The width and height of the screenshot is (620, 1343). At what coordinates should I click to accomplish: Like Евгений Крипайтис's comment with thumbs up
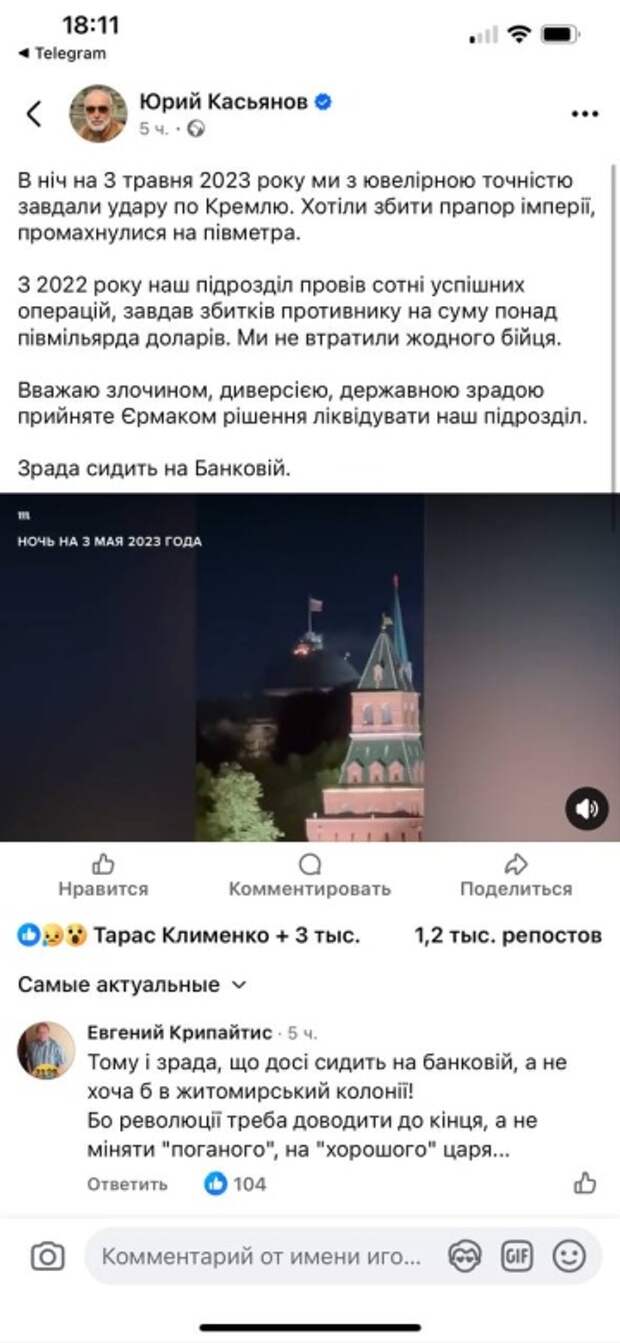tap(585, 1184)
